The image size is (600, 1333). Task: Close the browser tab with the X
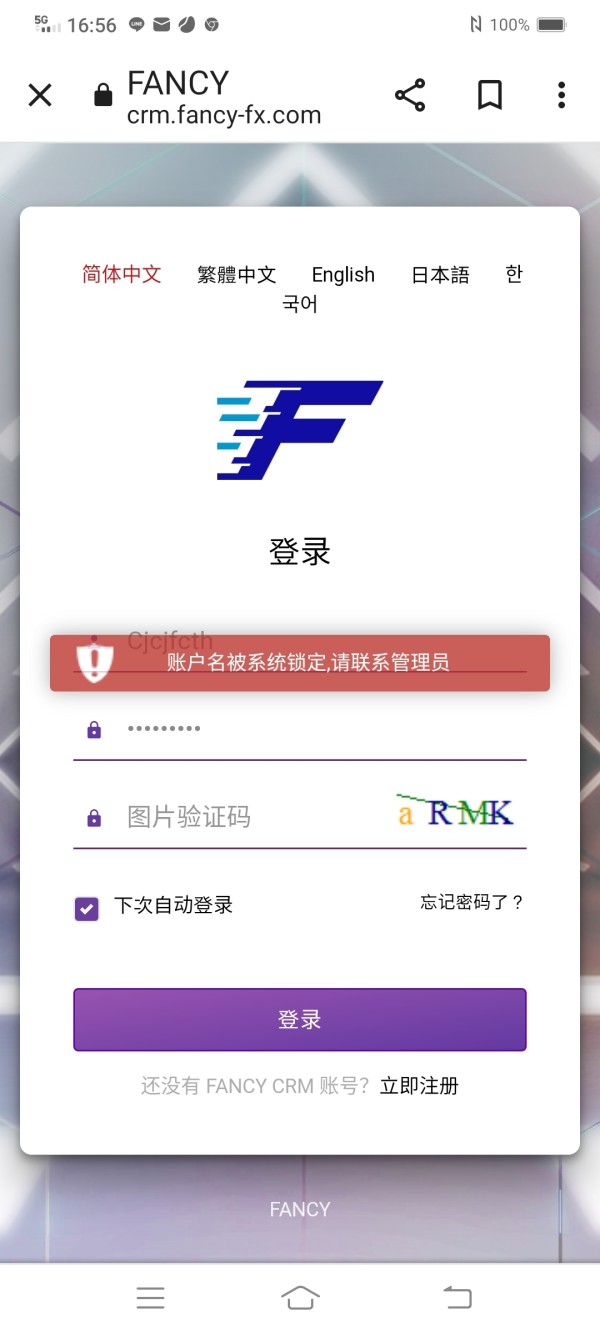pos(40,95)
